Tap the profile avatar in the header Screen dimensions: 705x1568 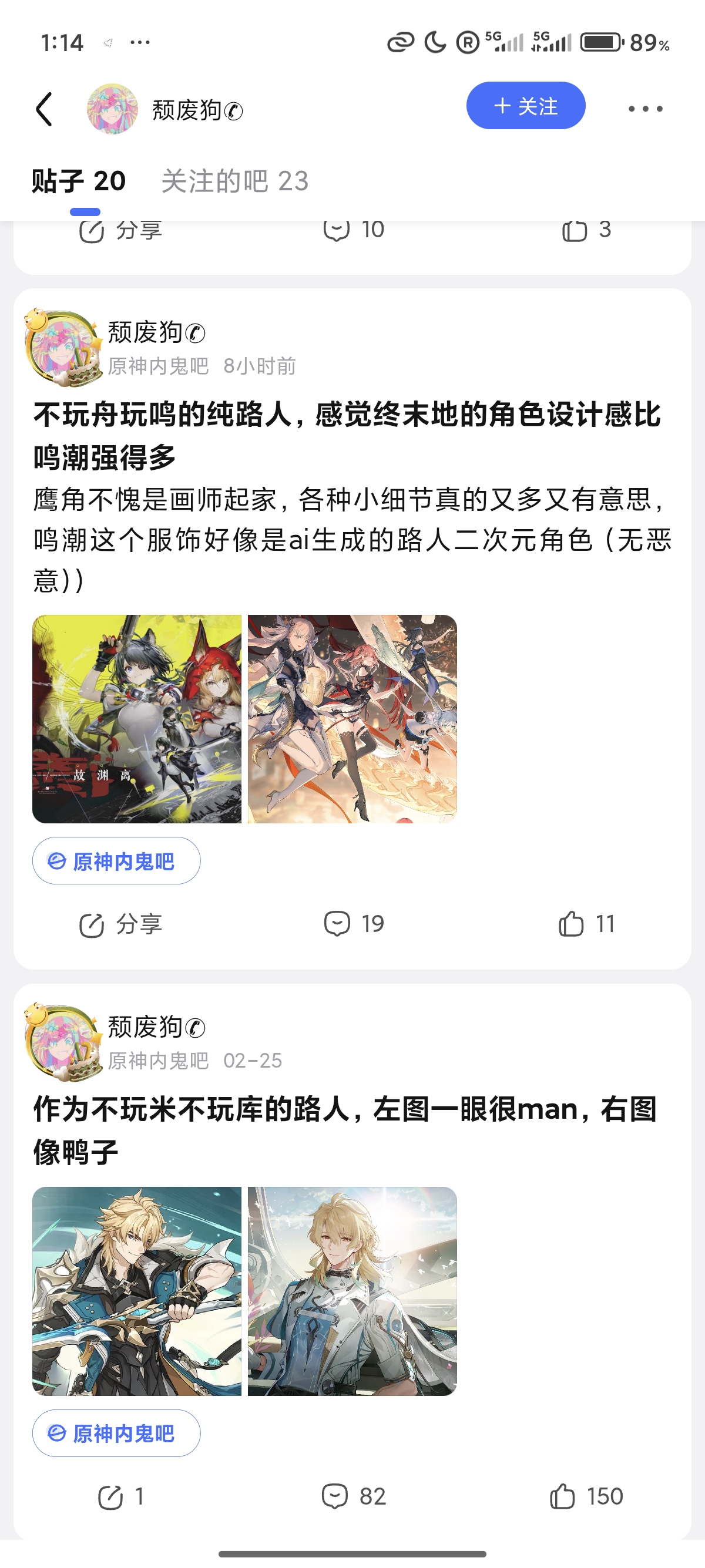(112, 109)
